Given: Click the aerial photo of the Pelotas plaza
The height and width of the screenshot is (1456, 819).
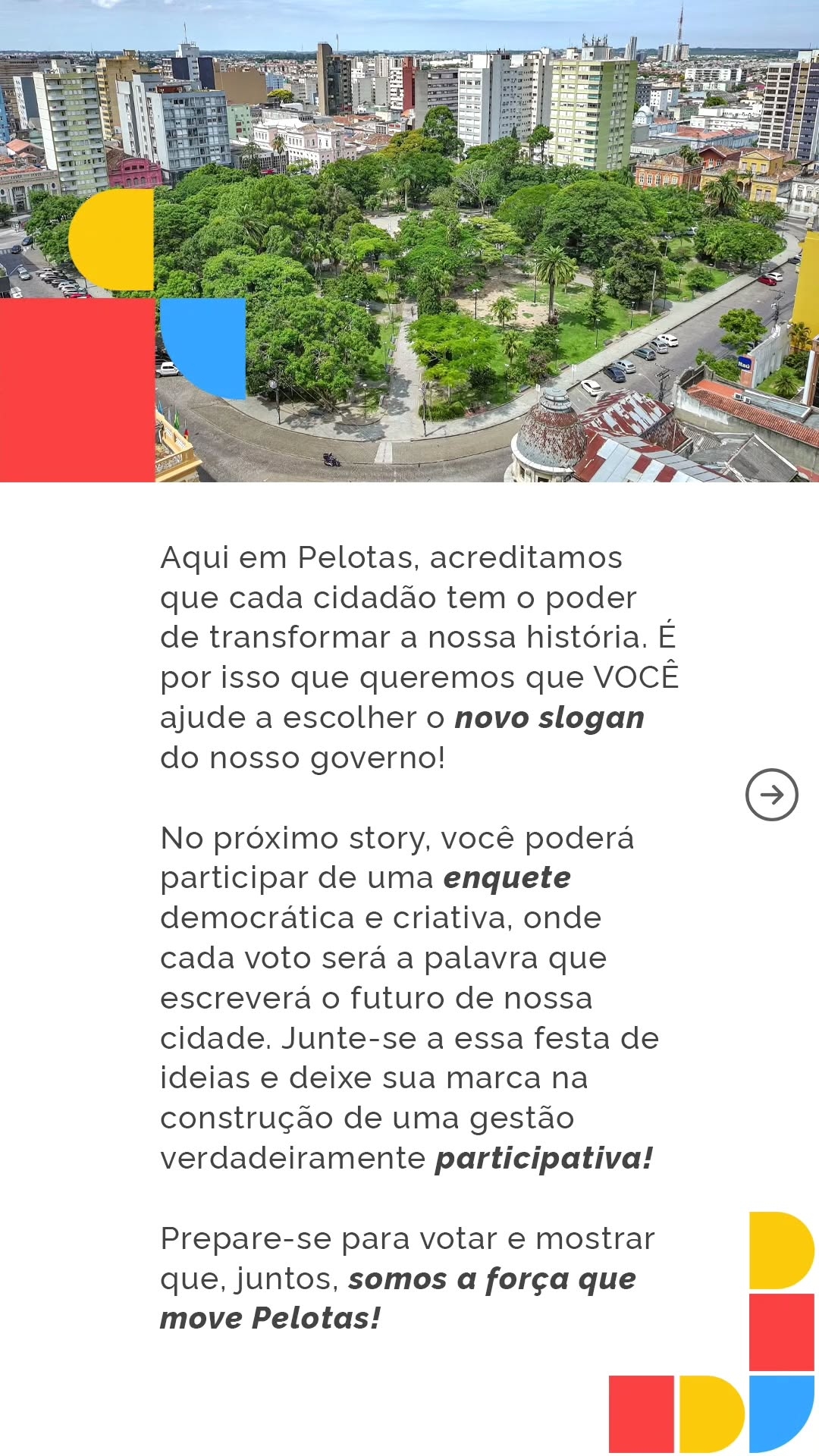Looking at the screenshot, I should click(x=409, y=243).
